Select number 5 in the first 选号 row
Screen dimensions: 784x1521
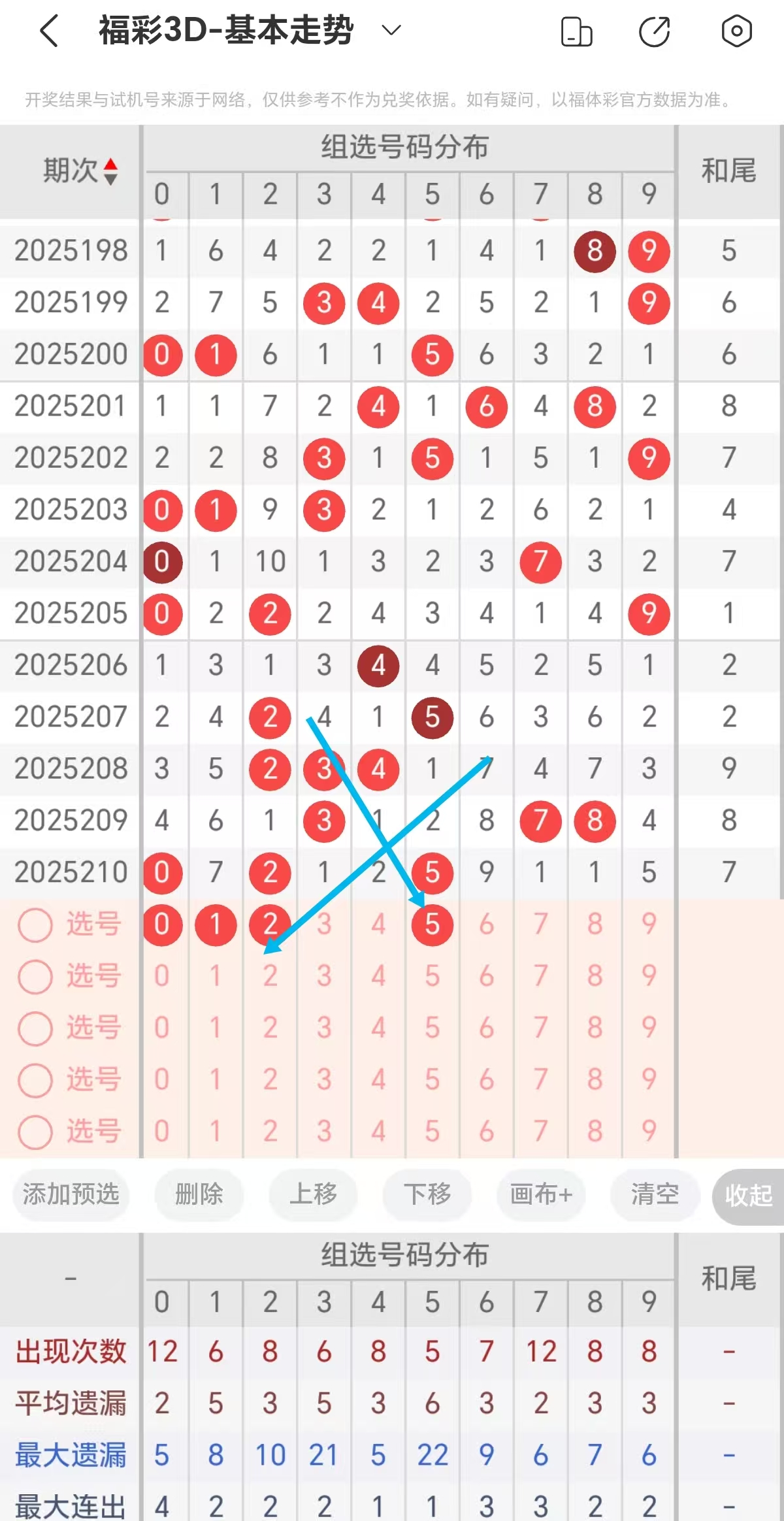(432, 924)
